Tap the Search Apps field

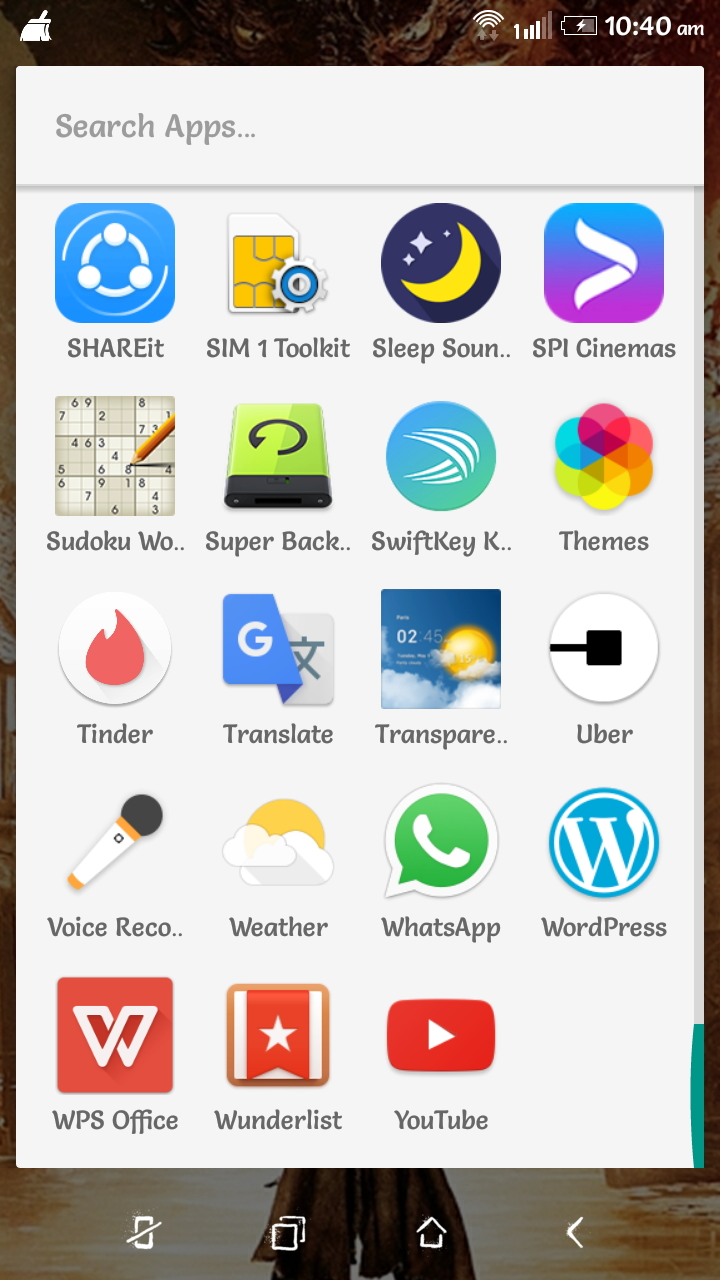(x=360, y=127)
